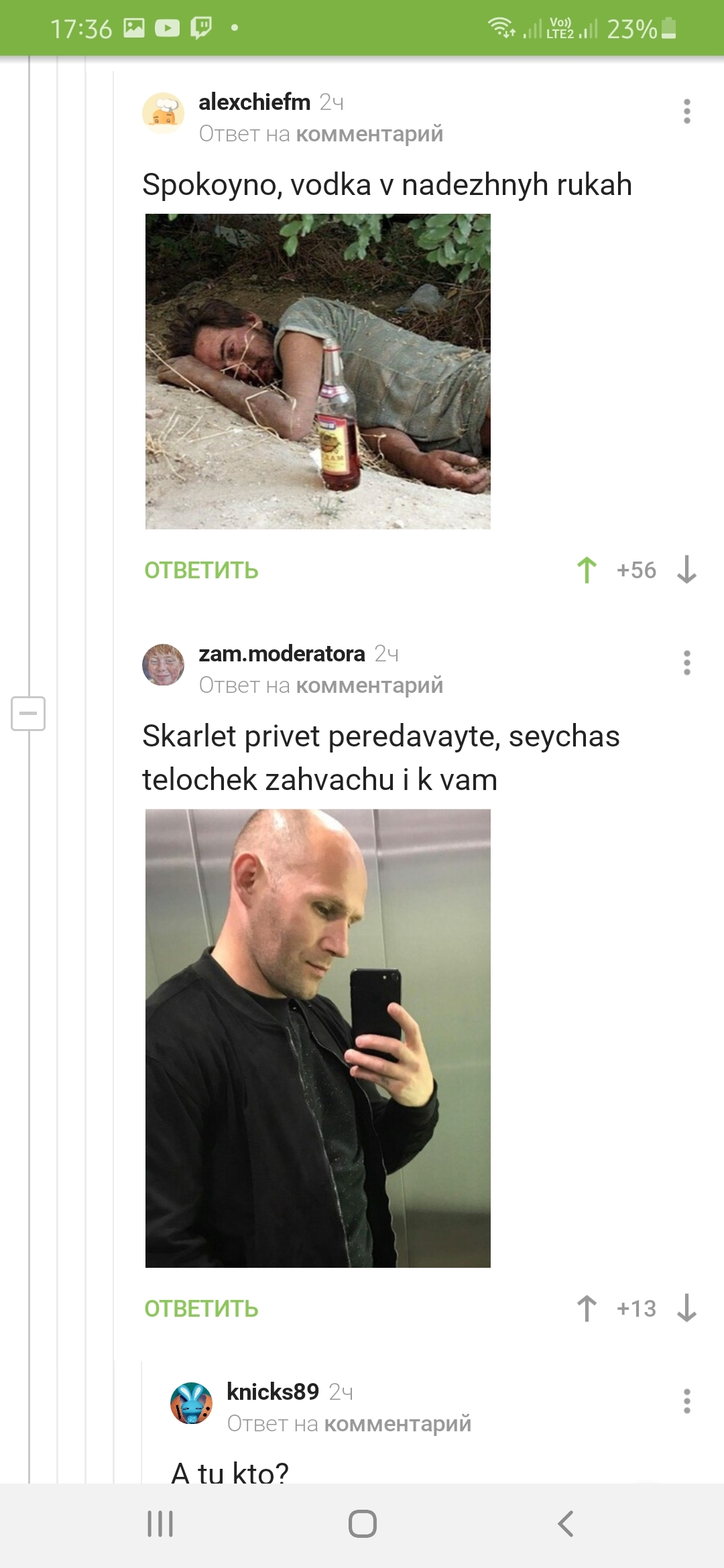Reply to alexchiefm's comment
724x1568 pixels.
pos(201,570)
